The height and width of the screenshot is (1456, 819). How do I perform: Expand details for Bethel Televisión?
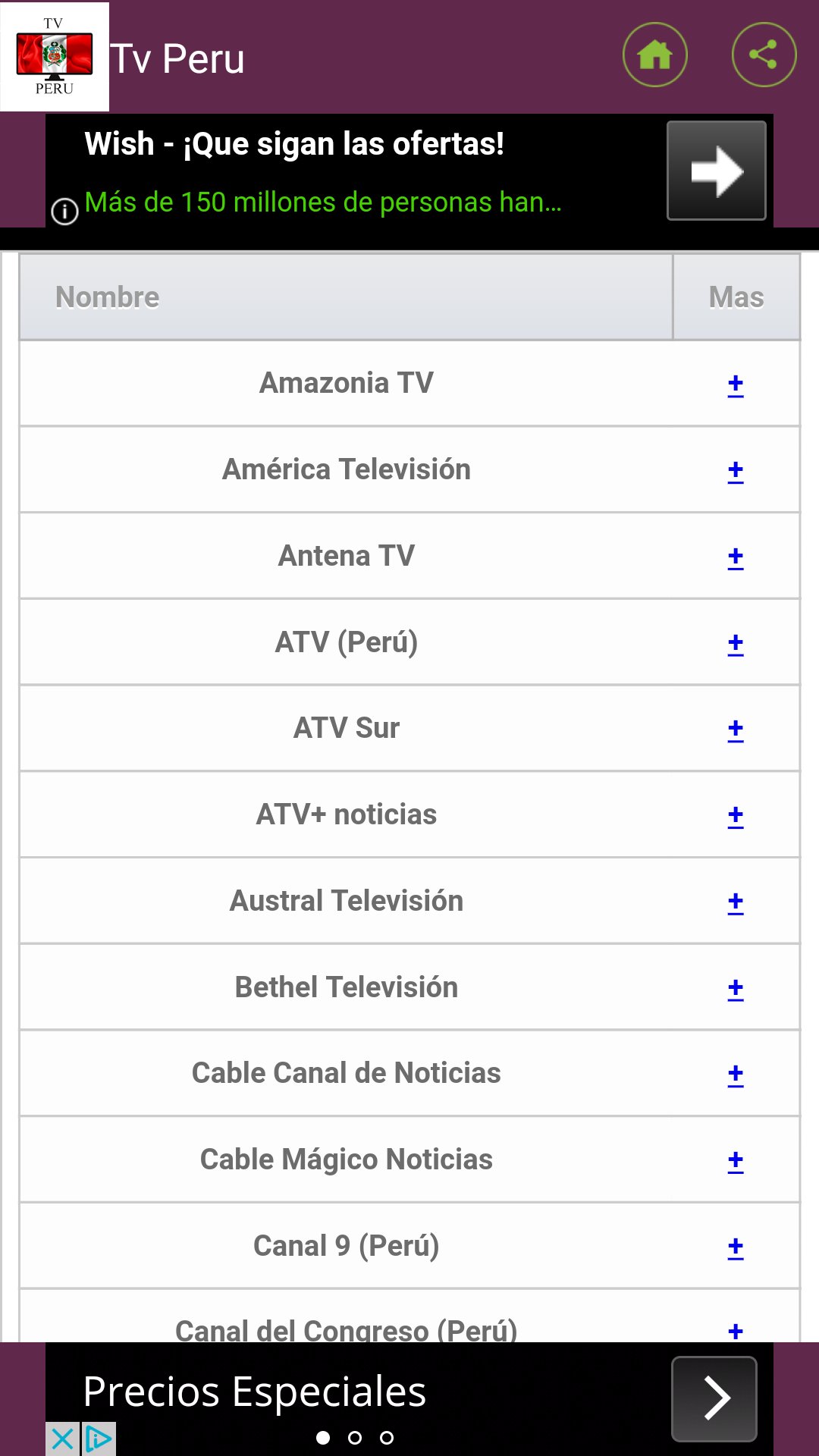[734, 988]
